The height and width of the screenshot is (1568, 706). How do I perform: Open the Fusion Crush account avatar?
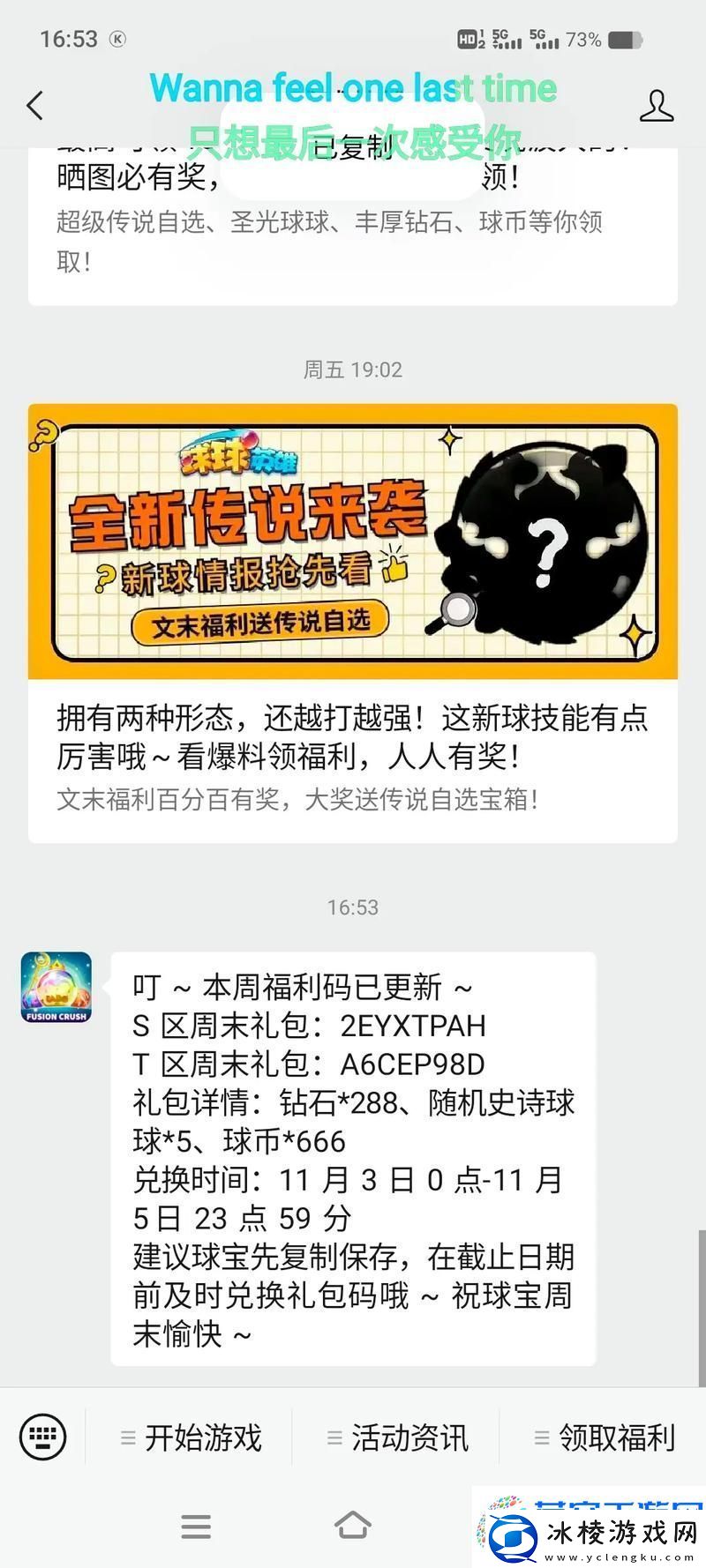(55, 987)
